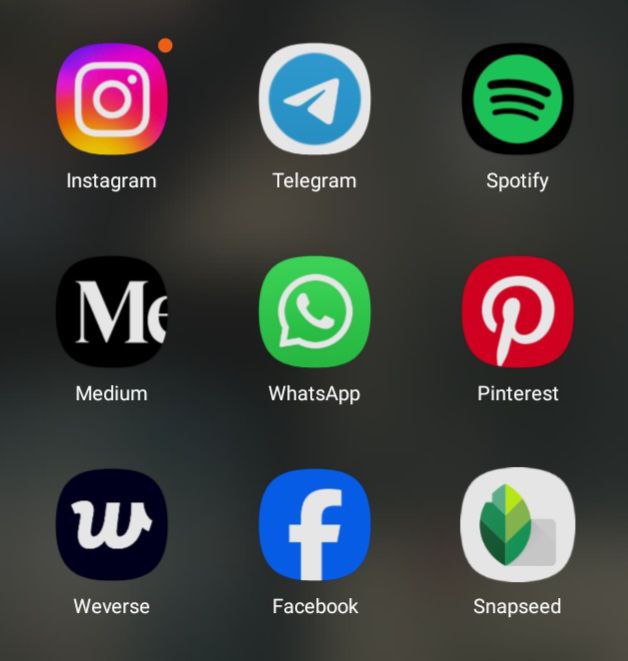
Task: Open Snapseed photo editor
Action: point(517,524)
